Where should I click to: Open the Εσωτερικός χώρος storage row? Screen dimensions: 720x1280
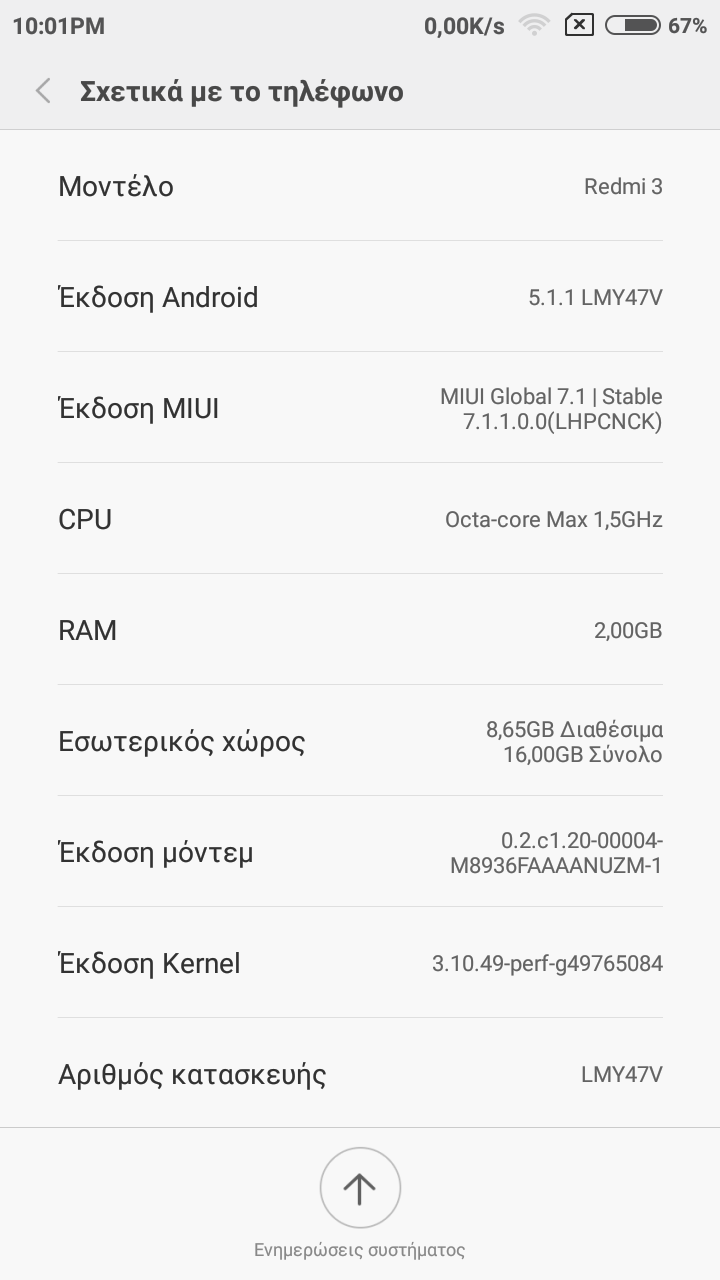point(360,741)
